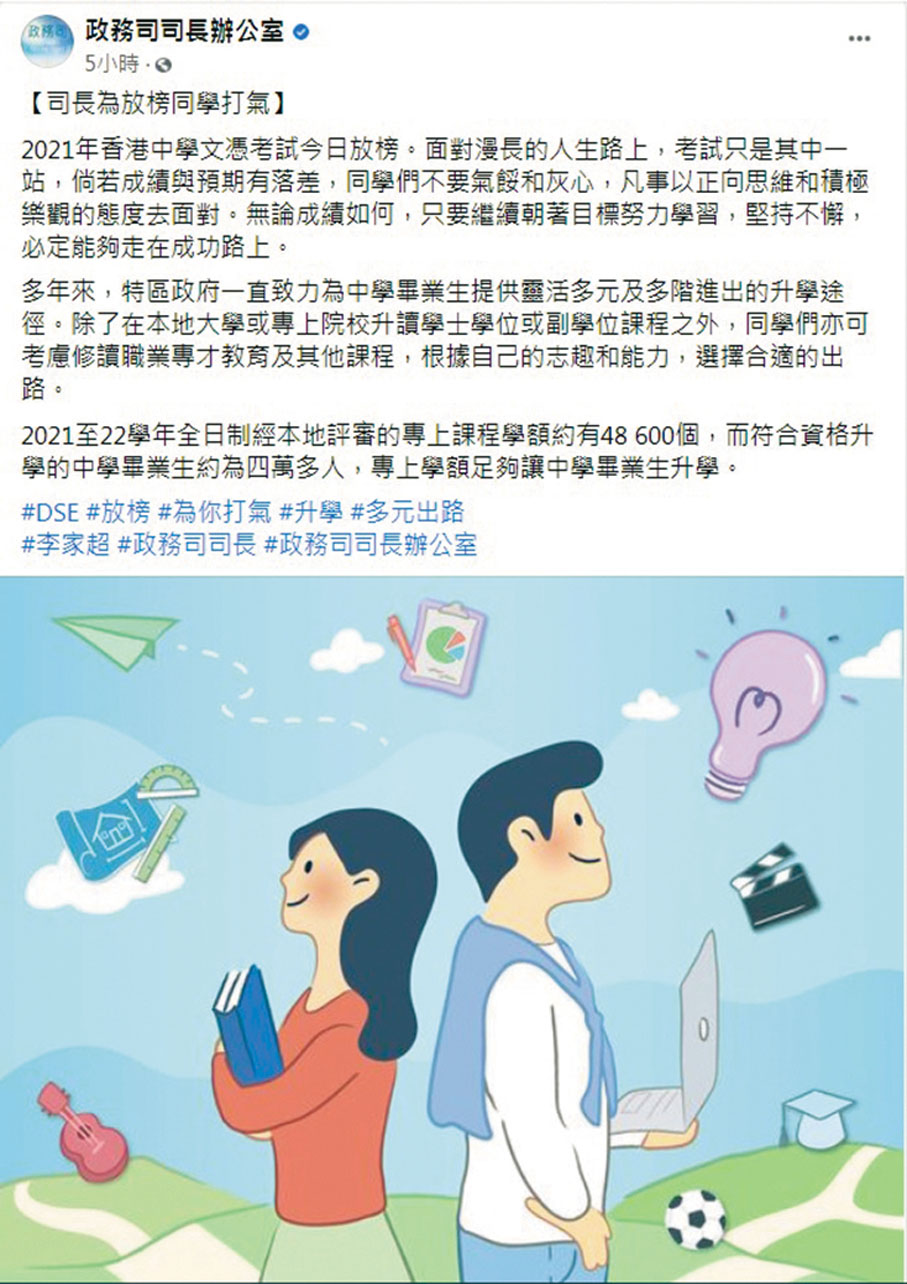Tap the 5小時 post timestamp
The image size is (907, 1284).
pos(113,64)
